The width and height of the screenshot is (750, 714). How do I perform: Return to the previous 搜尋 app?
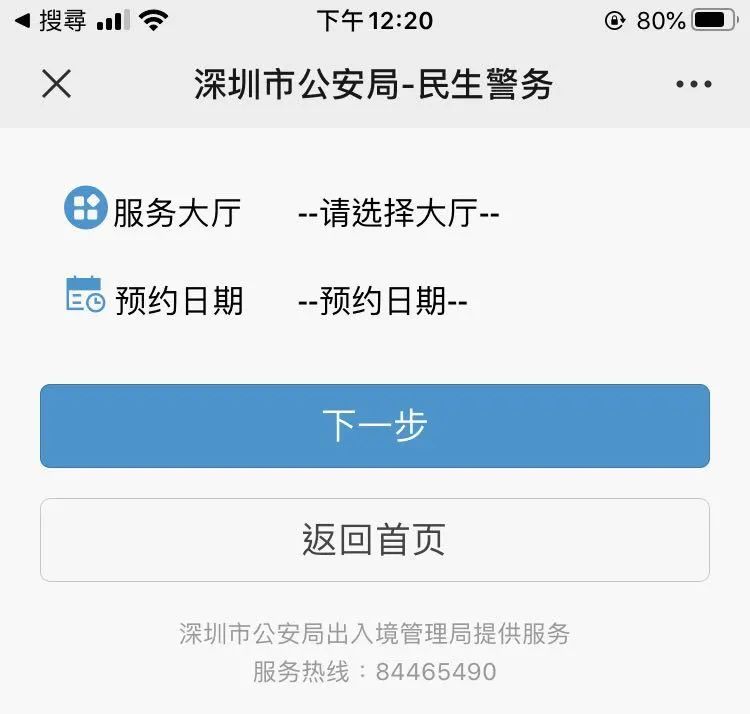click(50, 21)
